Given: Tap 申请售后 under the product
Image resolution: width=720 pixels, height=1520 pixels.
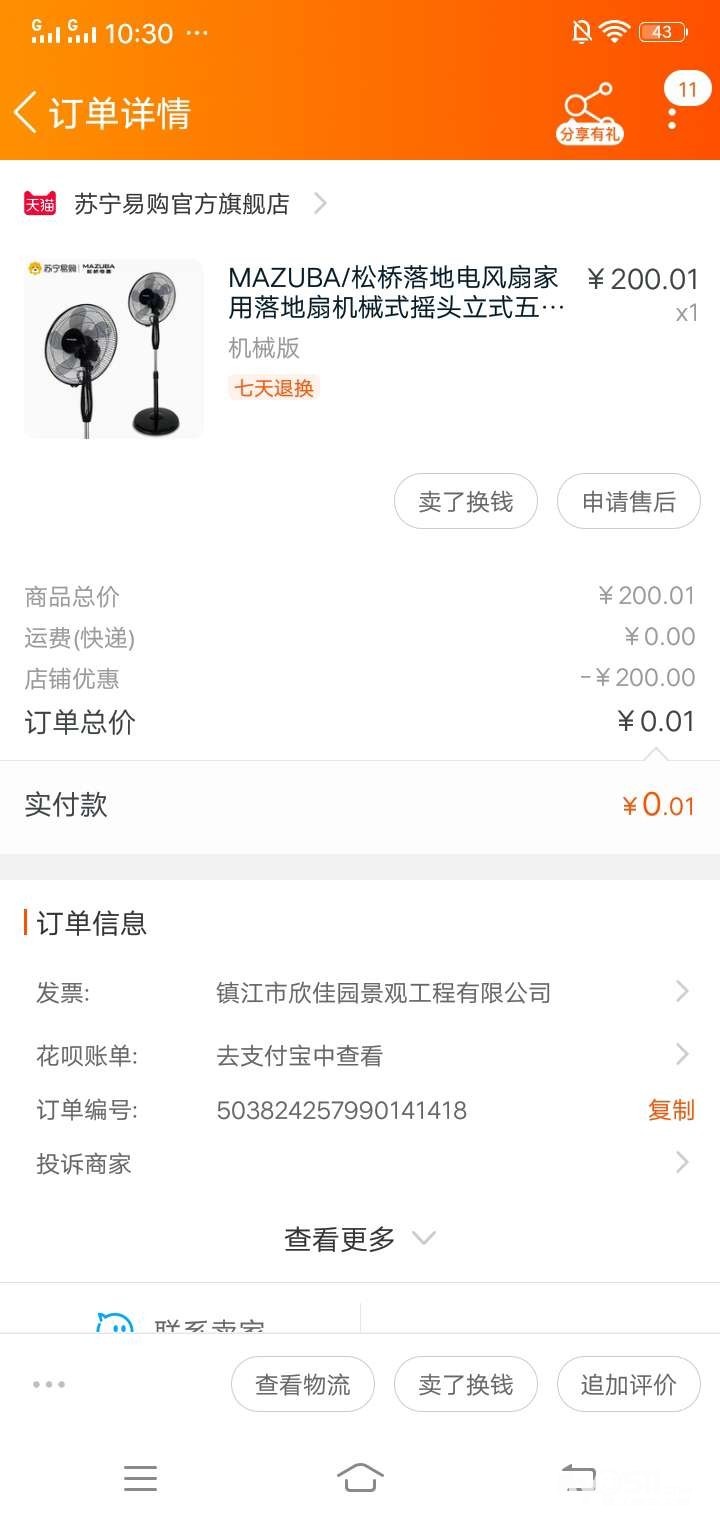Looking at the screenshot, I should pyautogui.click(x=628, y=501).
